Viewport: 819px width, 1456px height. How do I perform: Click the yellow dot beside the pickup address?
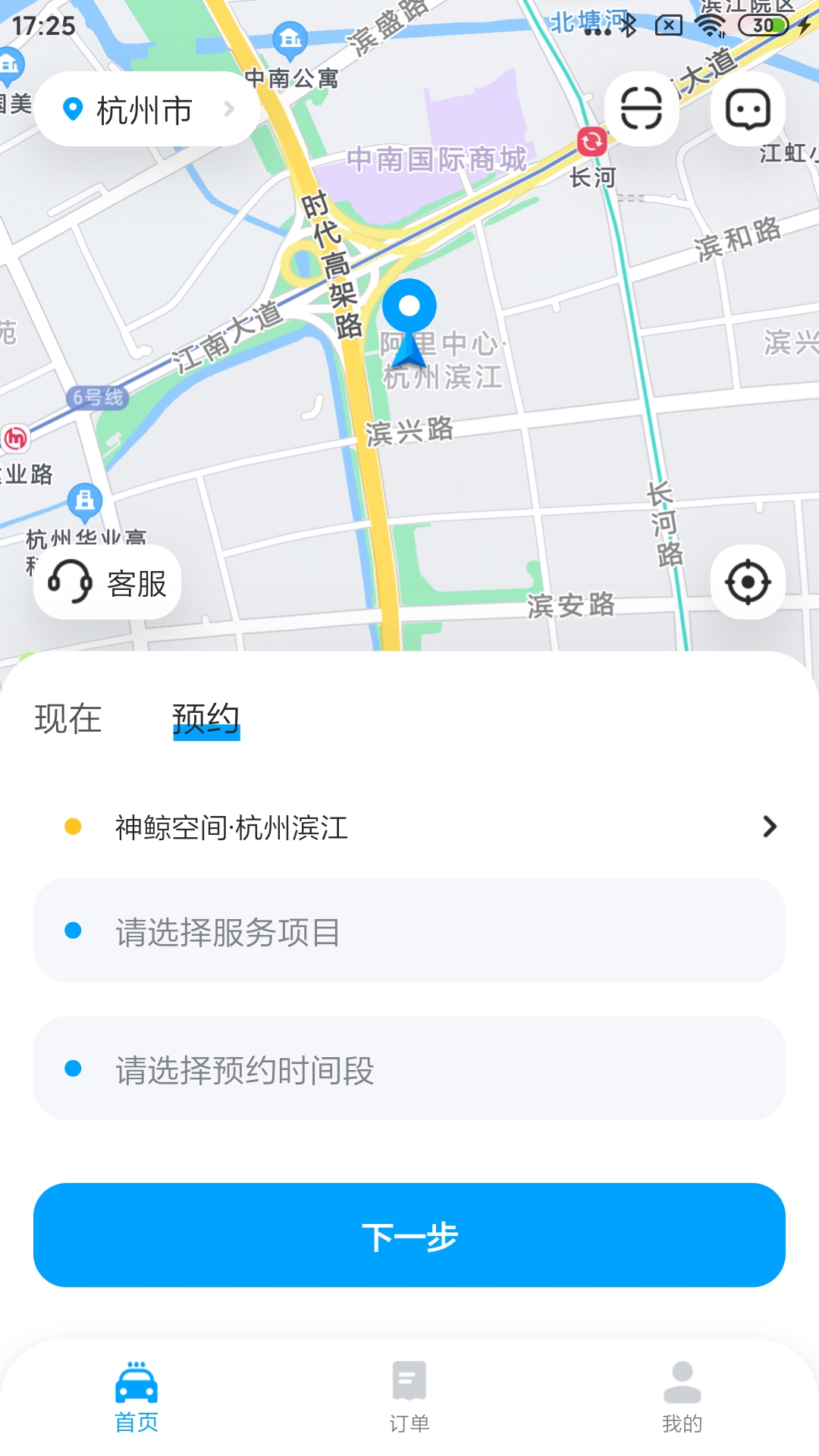pos(74,827)
